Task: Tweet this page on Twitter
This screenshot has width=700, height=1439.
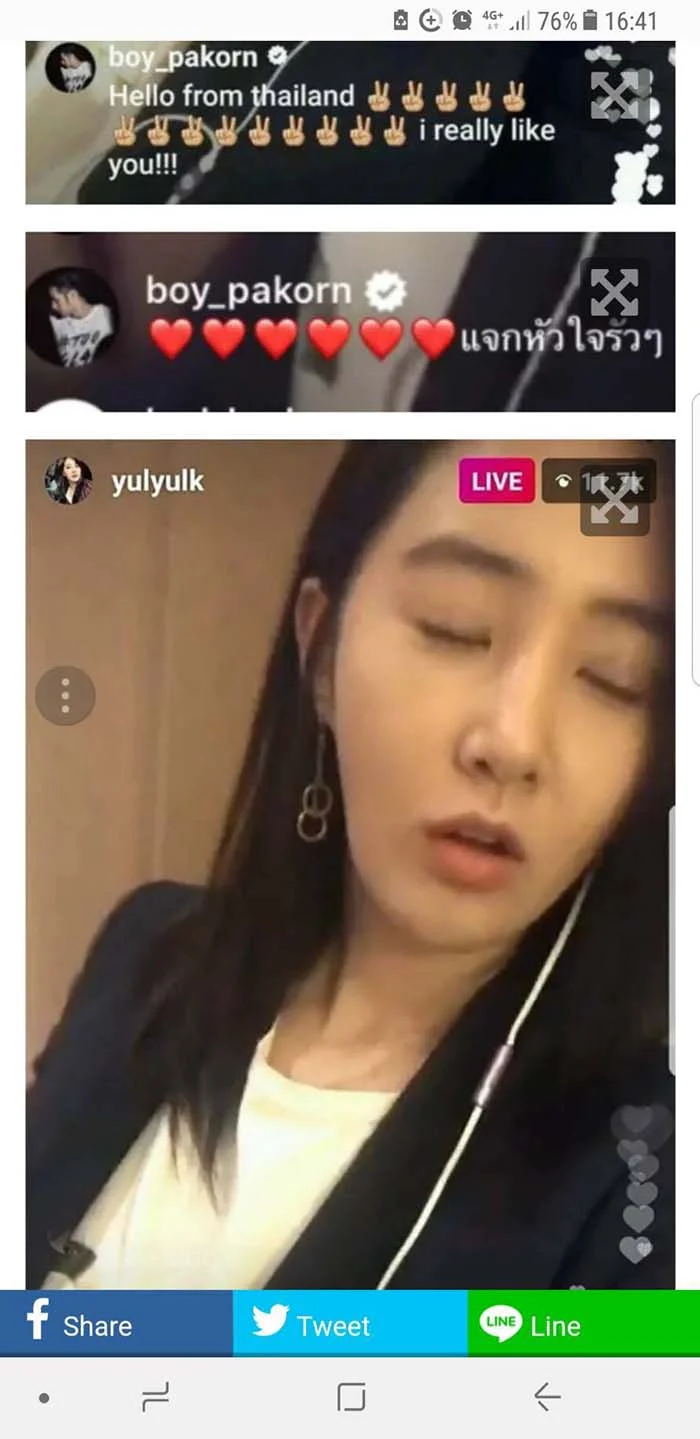Action: pyautogui.click(x=349, y=1324)
